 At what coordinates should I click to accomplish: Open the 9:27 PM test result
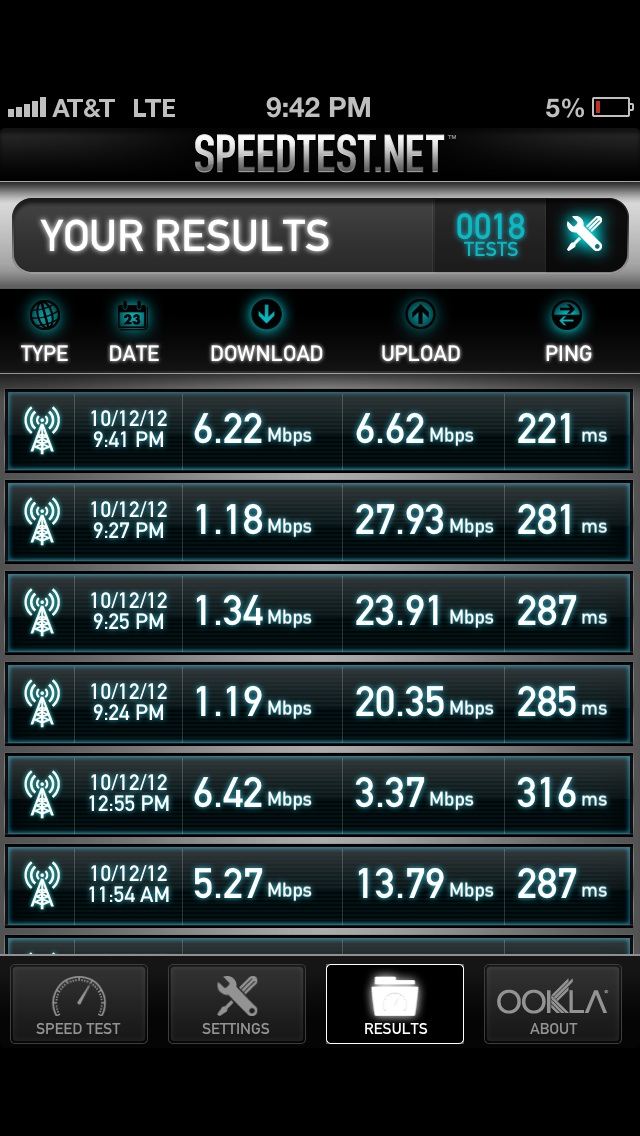click(x=319, y=522)
